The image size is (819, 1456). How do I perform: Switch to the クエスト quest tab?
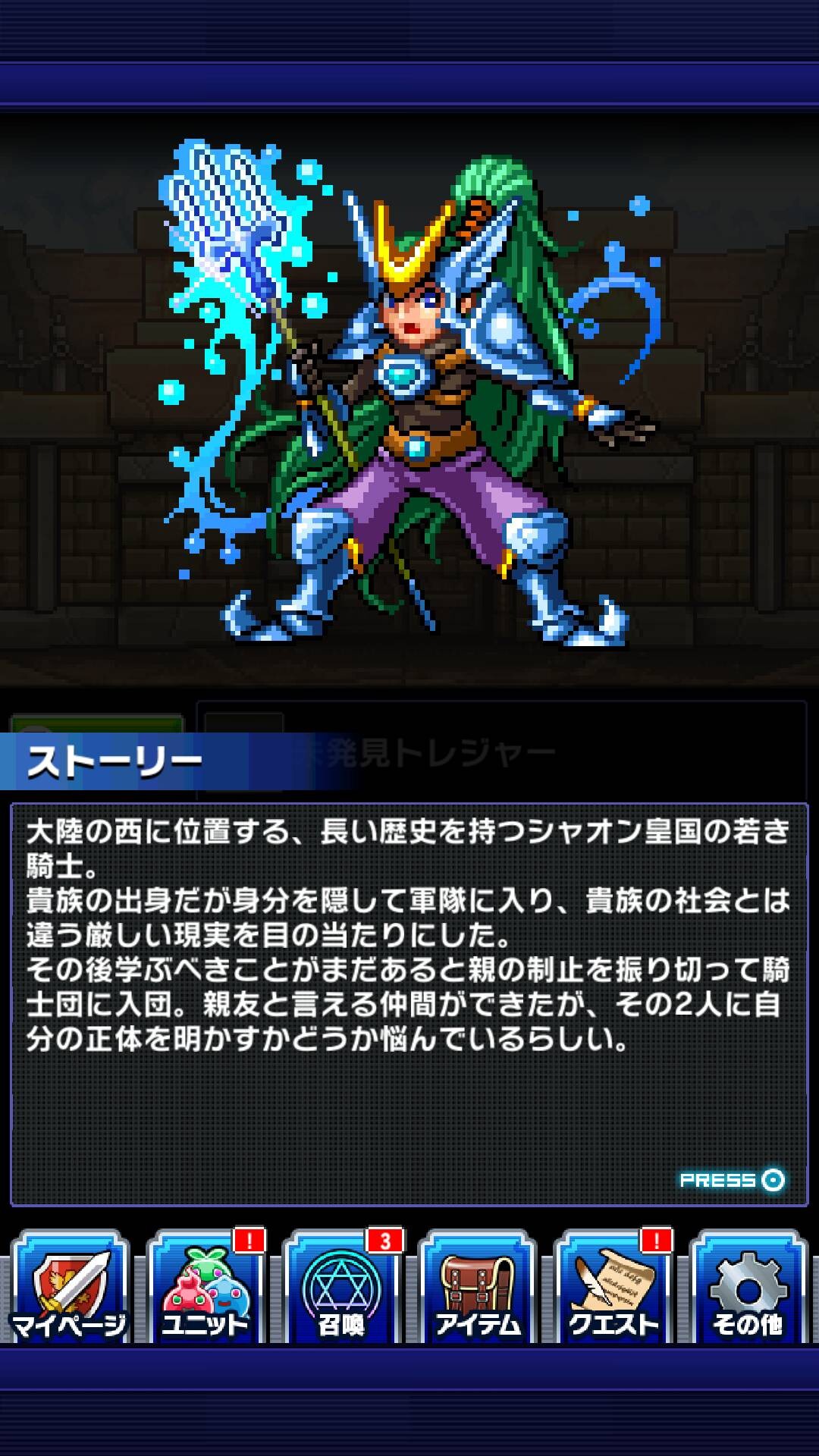click(613, 1288)
